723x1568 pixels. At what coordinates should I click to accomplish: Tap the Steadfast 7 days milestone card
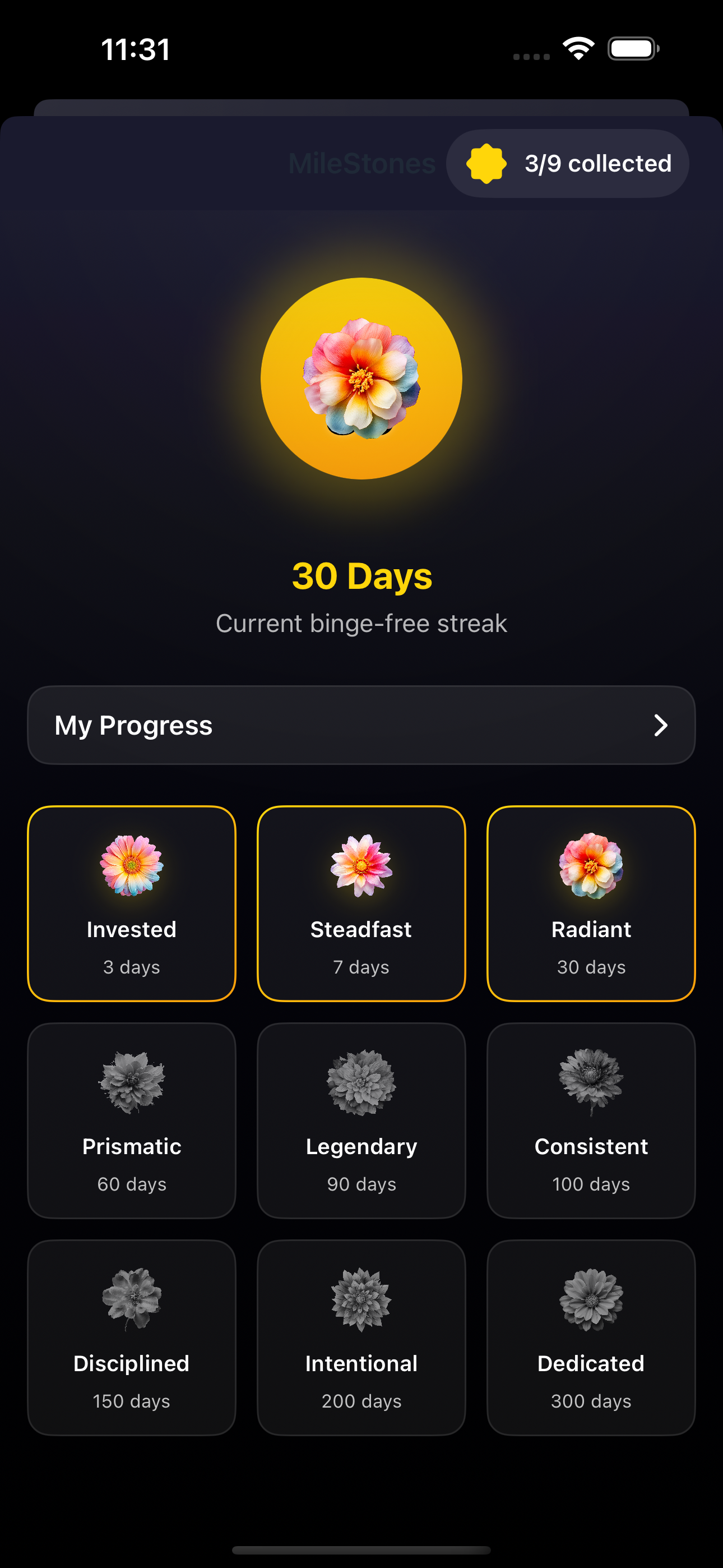coord(361,907)
